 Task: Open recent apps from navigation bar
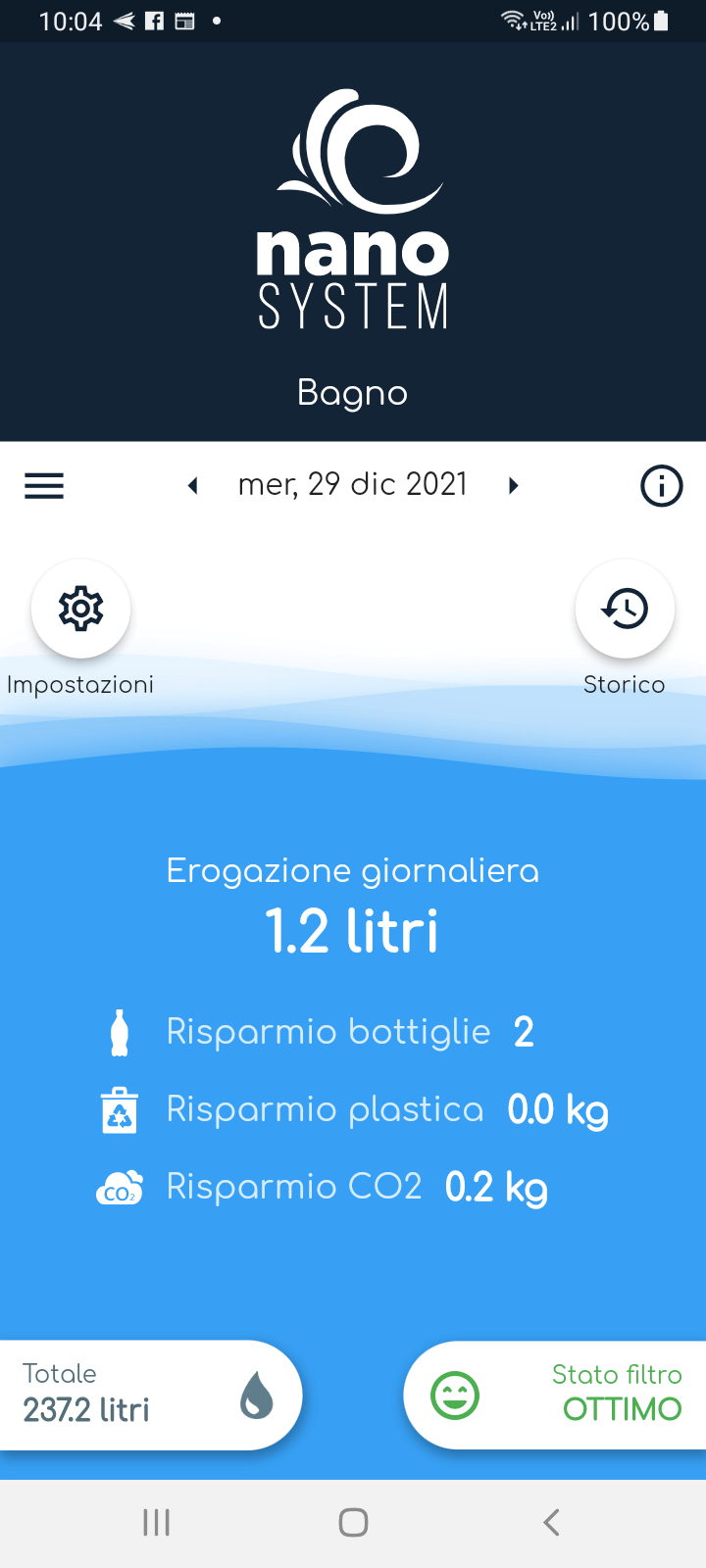click(156, 1522)
